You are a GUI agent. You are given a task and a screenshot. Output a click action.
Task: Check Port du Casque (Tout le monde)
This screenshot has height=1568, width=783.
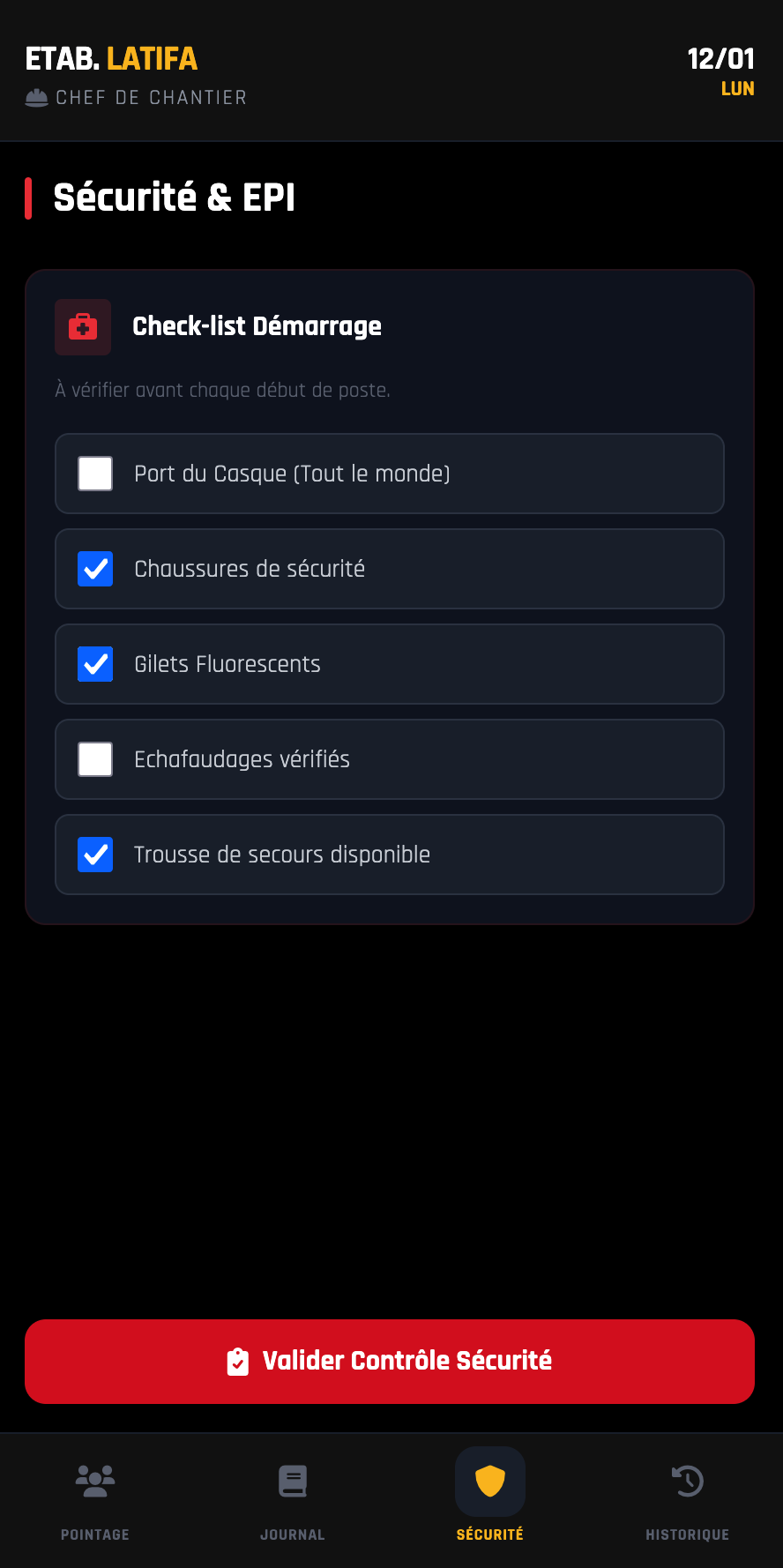94,474
